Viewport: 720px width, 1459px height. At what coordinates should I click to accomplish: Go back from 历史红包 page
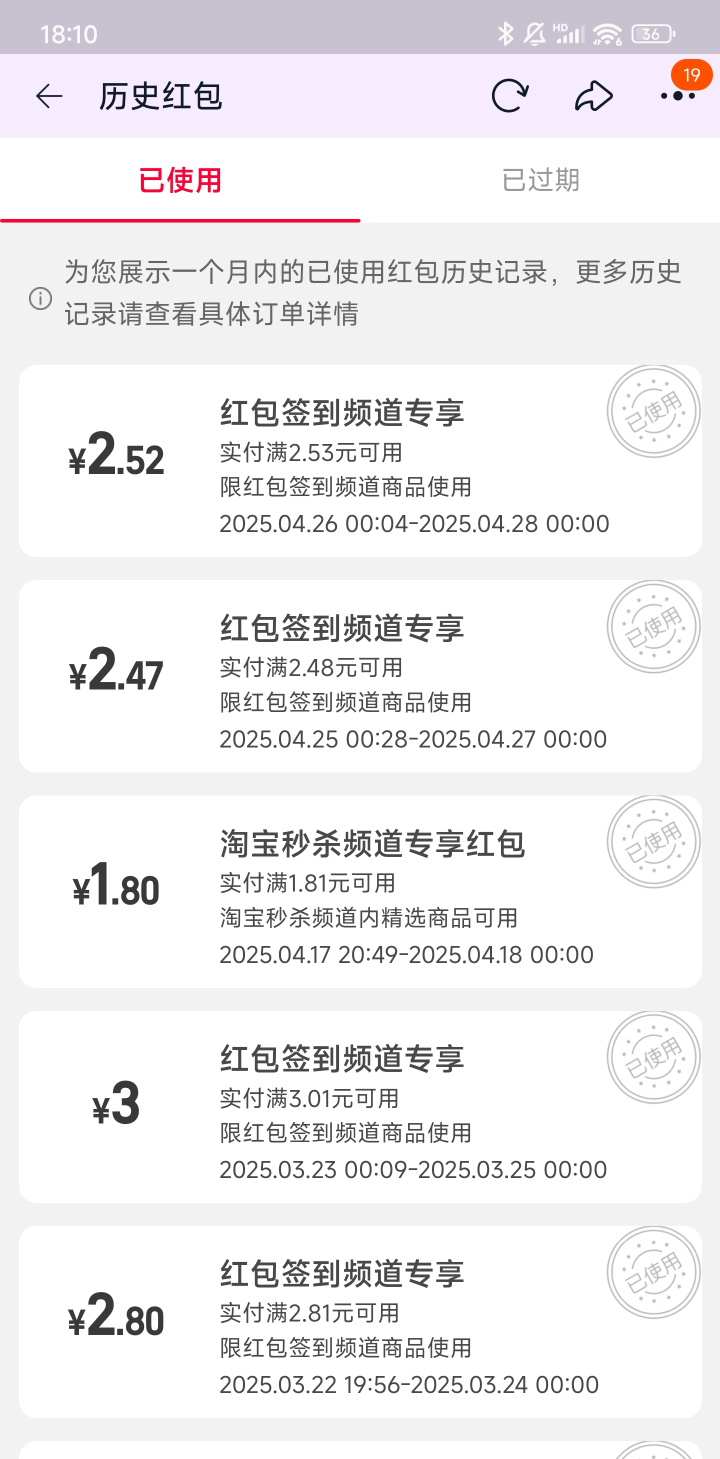pyautogui.click(x=49, y=96)
